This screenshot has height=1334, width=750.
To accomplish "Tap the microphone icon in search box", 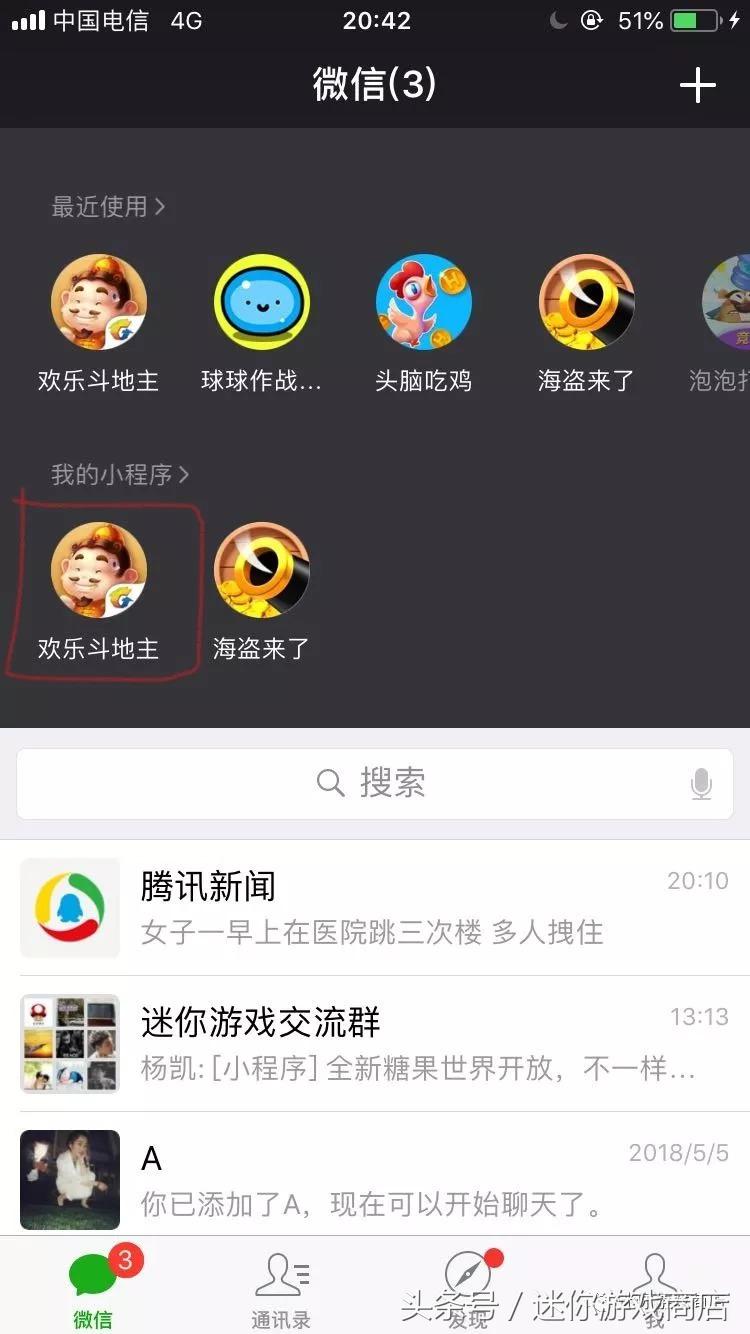I will 701,784.
